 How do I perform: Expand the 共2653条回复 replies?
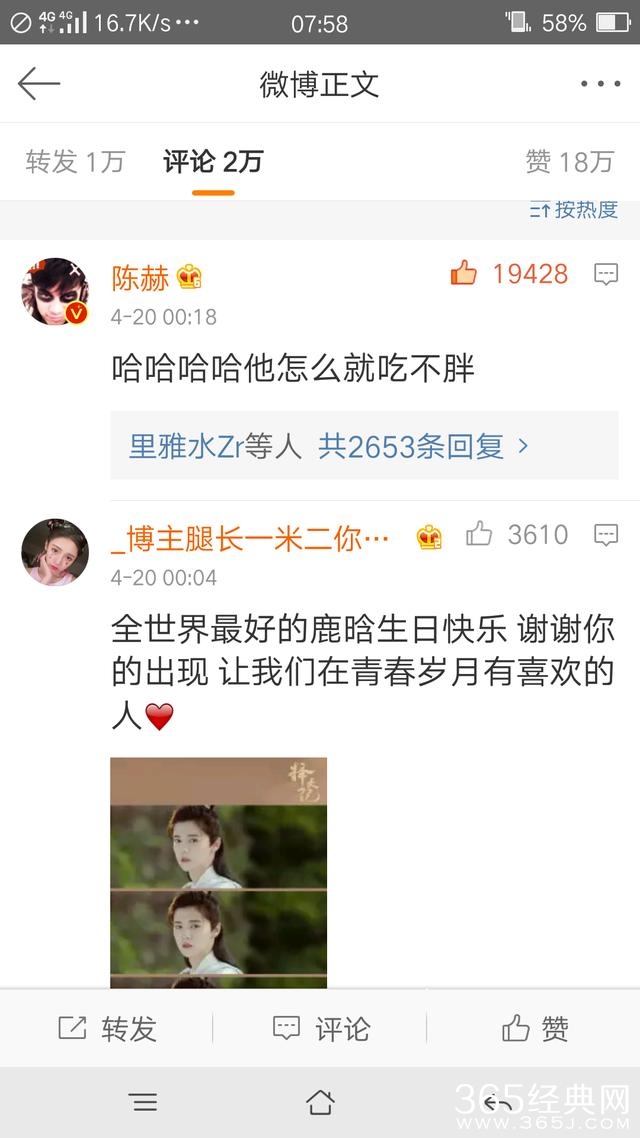coord(422,446)
